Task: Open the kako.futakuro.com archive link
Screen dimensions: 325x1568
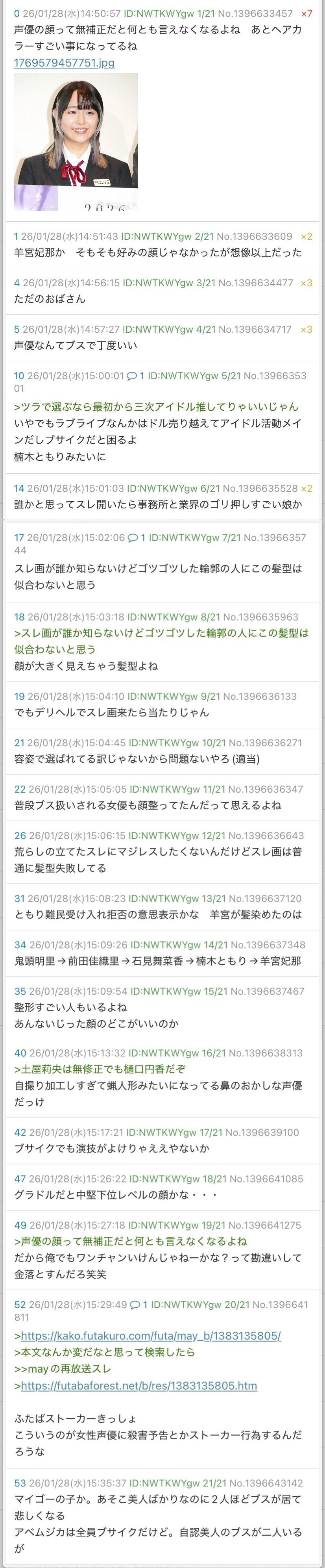Action: point(150,1336)
